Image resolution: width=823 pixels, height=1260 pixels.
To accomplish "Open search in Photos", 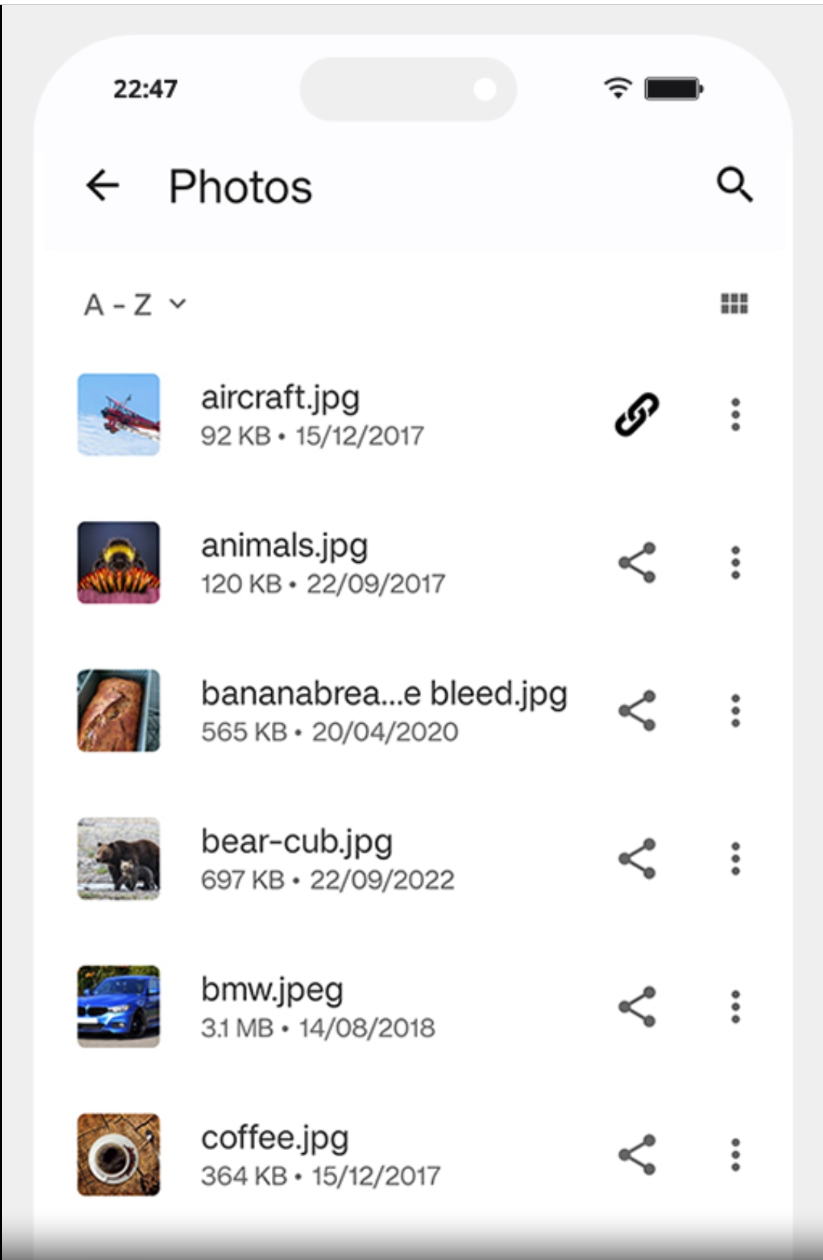I will pos(734,185).
